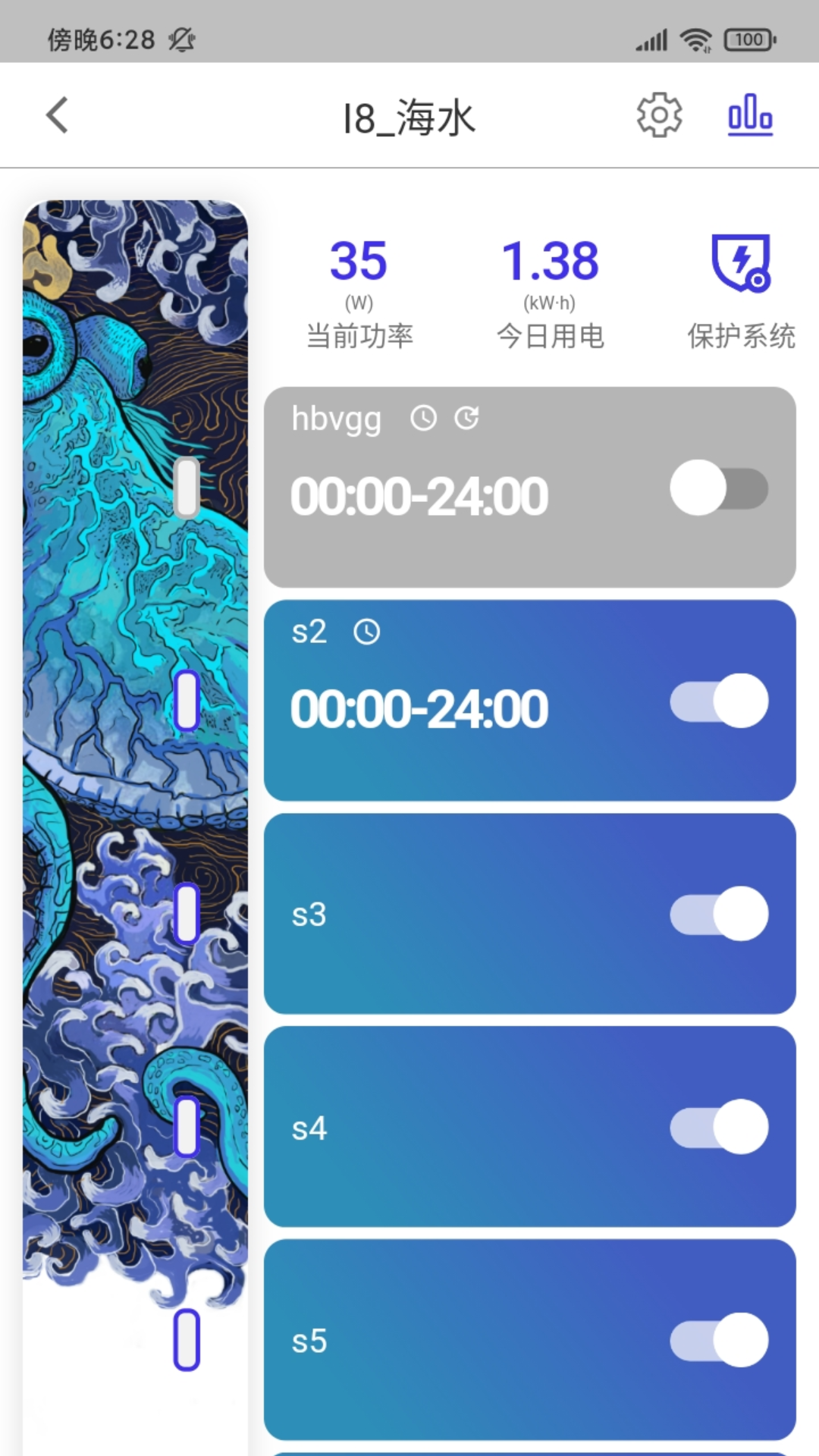819x1456 pixels.
Task: Turn off the s5 socket switch
Action: 719,1341
